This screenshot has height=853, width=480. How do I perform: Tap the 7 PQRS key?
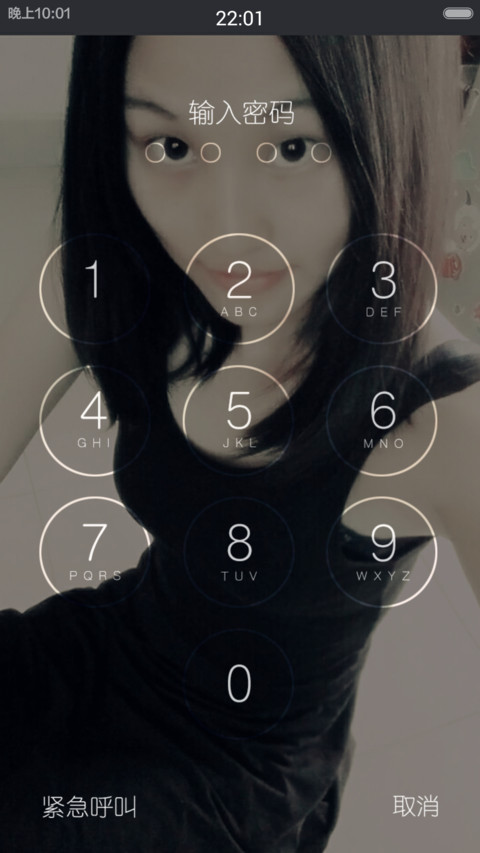click(95, 552)
